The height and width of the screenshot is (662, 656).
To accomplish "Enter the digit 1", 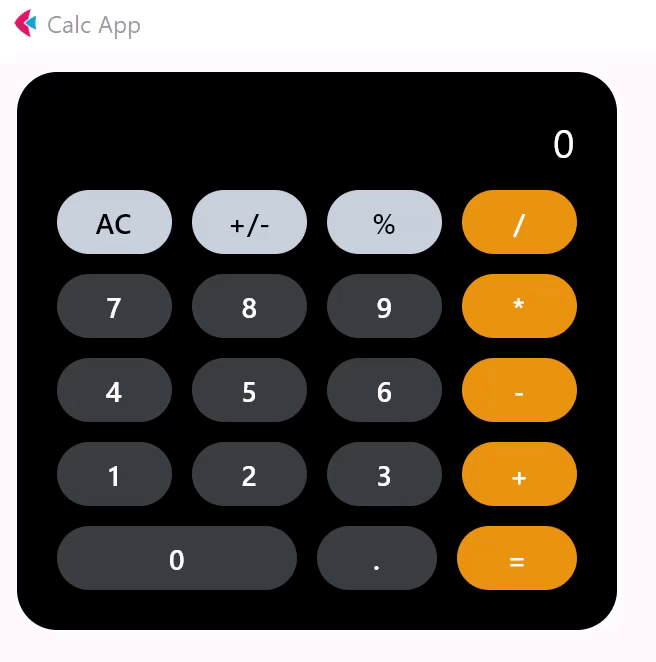I will pyautogui.click(x=114, y=474).
